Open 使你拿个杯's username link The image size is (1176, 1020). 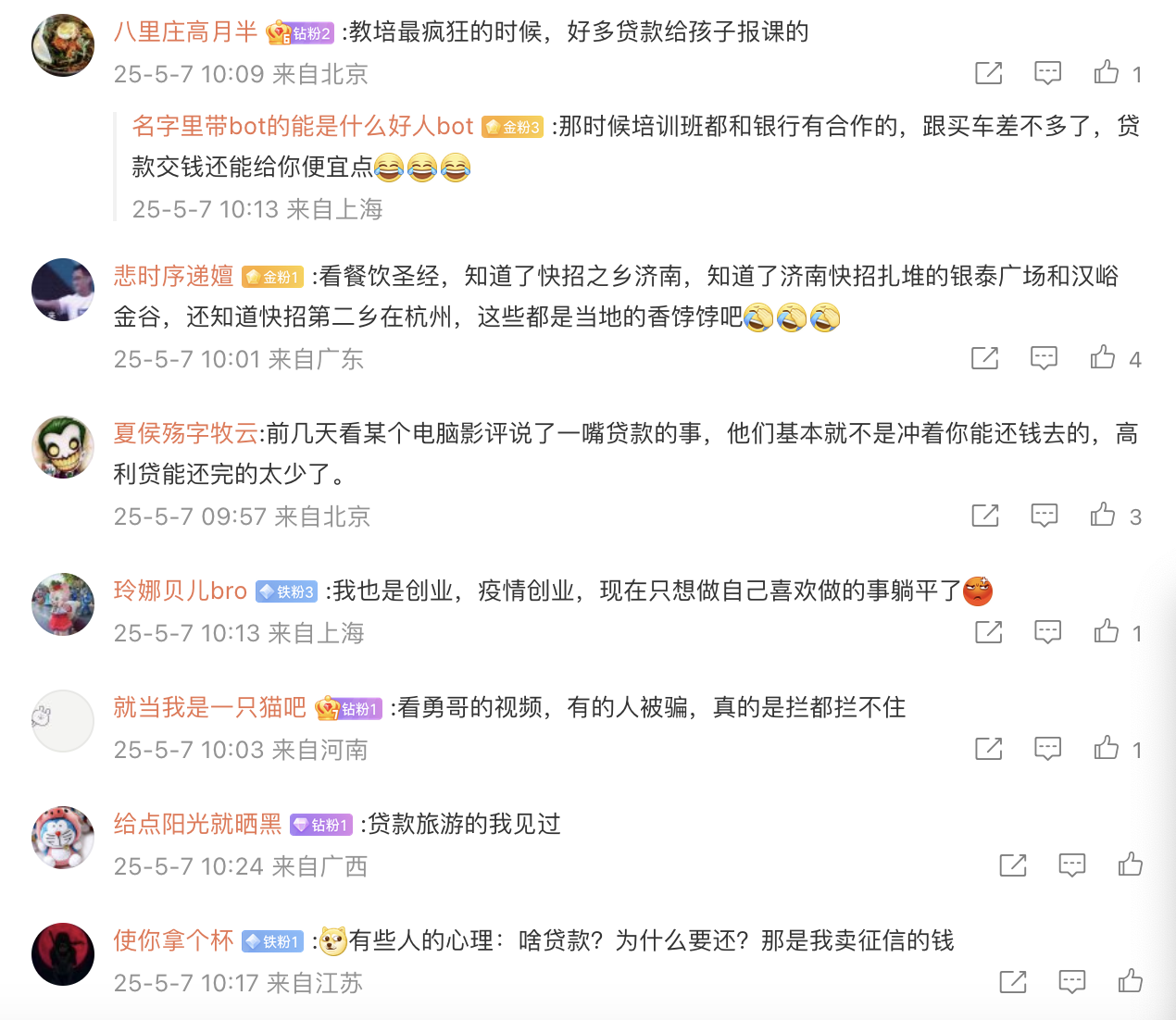(x=173, y=940)
